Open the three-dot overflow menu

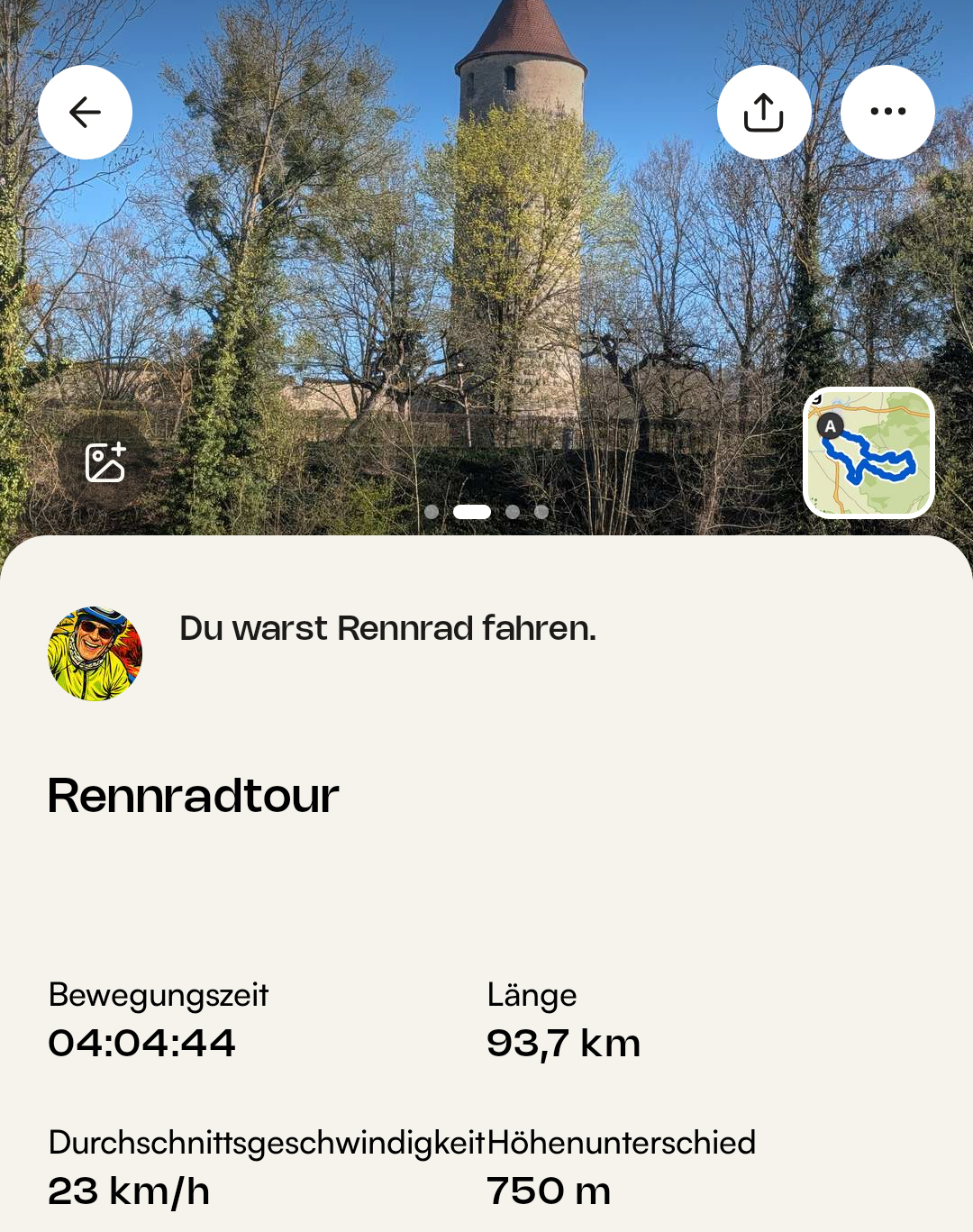887,113
